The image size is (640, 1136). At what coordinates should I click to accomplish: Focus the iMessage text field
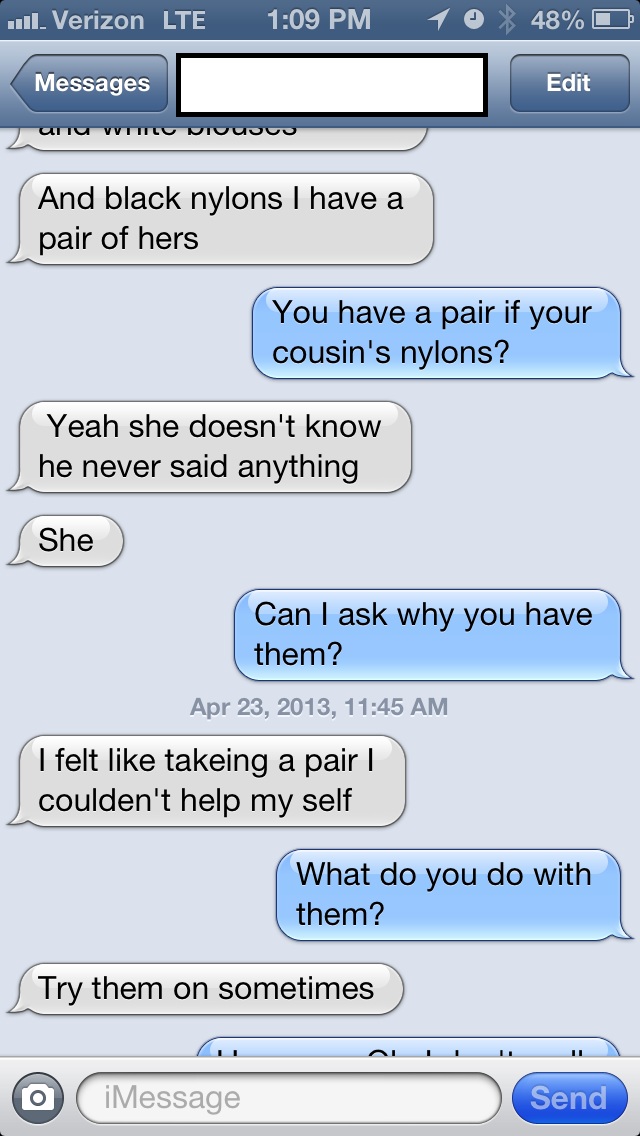[x=288, y=1098]
